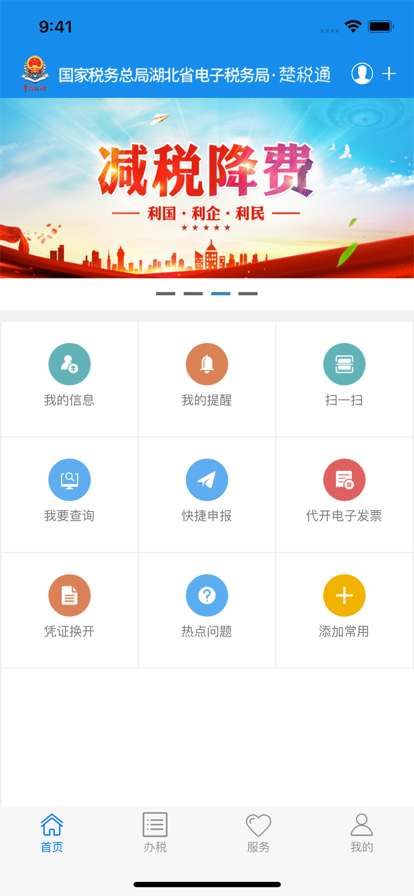Switch to the 服务 tab
This screenshot has height=896, width=414.
(258, 833)
